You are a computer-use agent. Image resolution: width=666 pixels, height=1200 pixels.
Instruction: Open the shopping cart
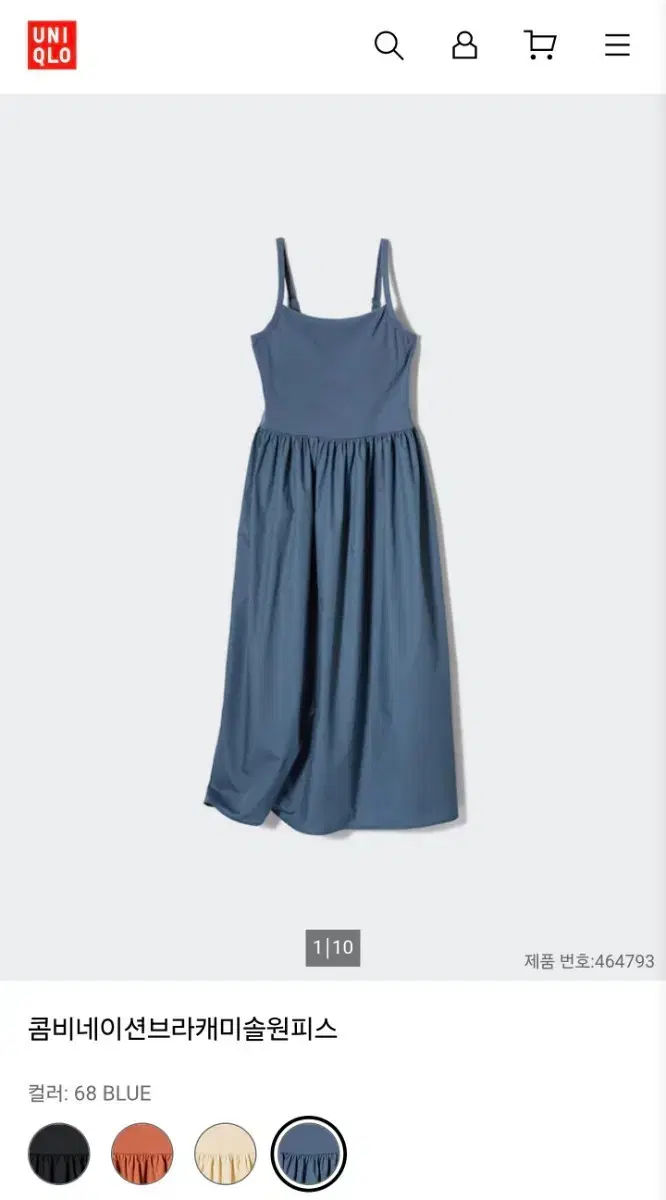point(541,45)
